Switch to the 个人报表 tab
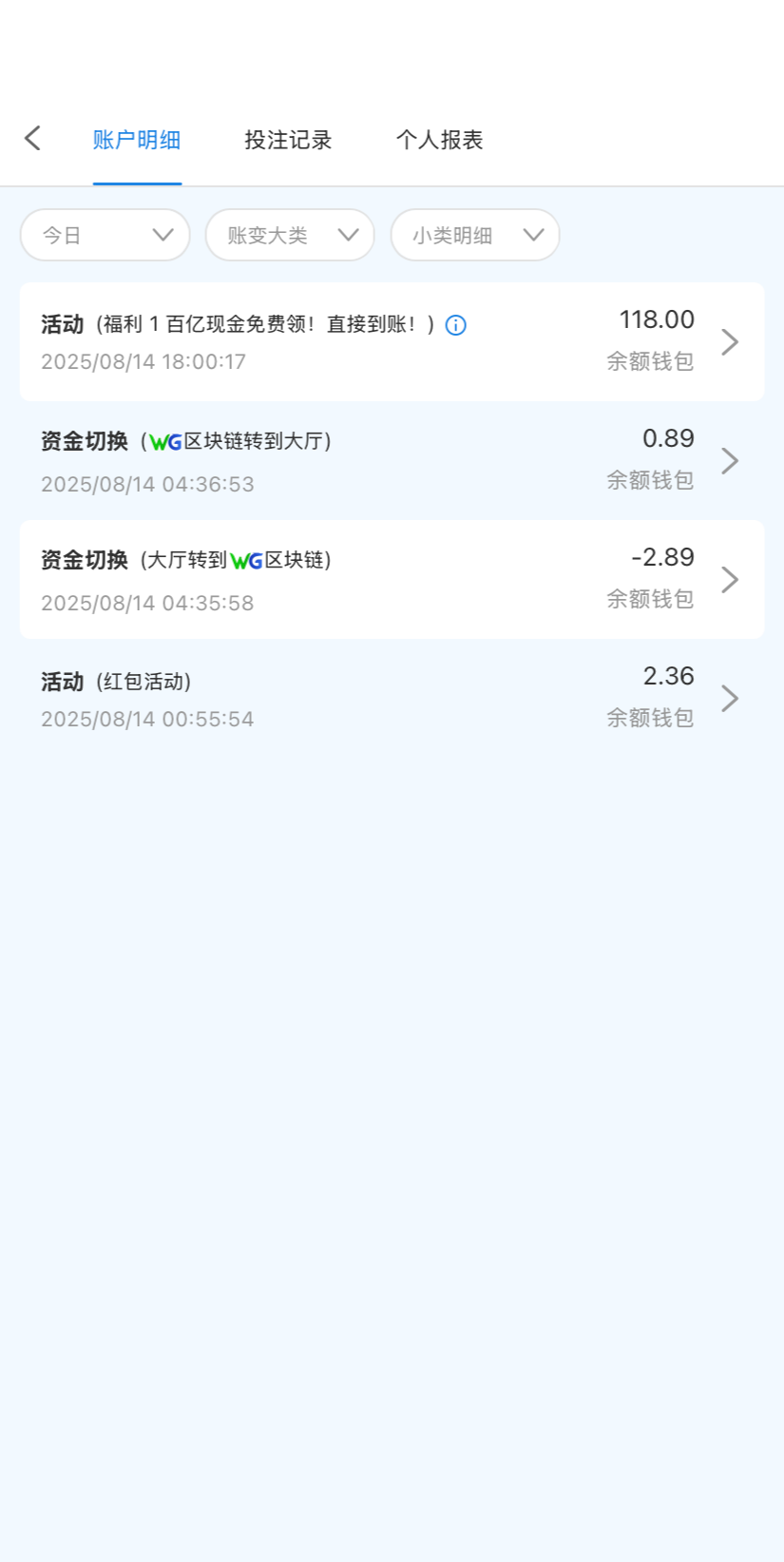The image size is (784, 1562). tap(439, 140)
